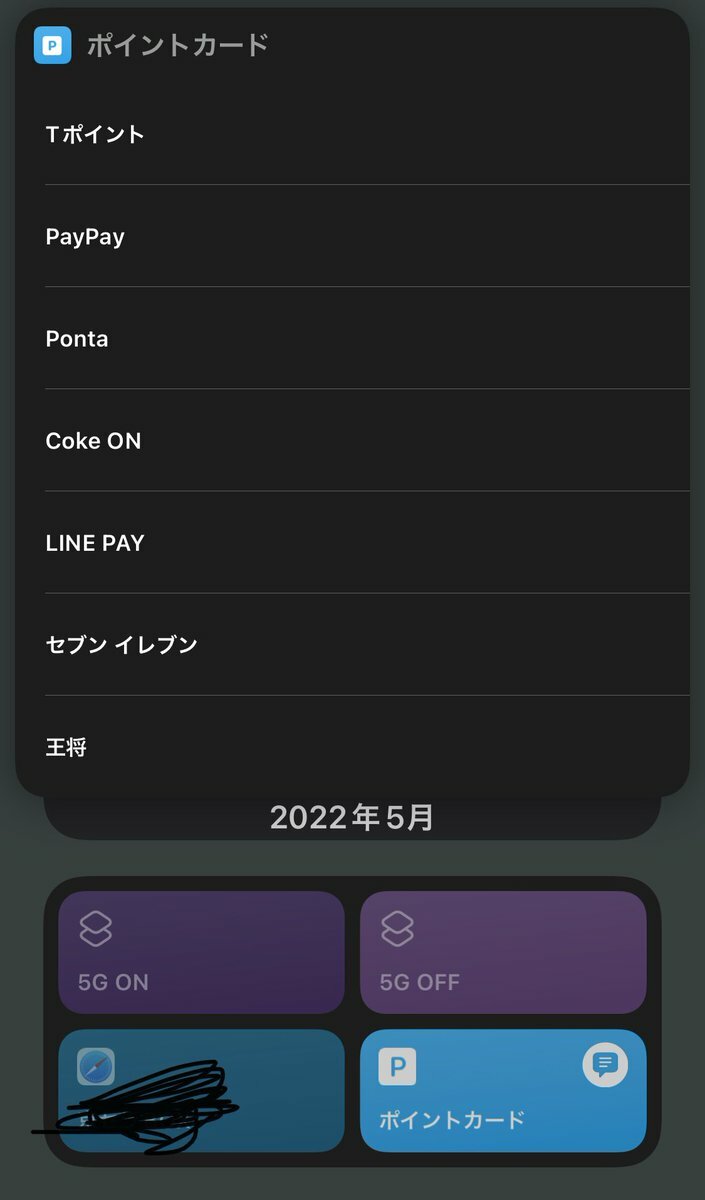Choose セブン イレブン
The image size is (705, 1200).
[352, 644]
